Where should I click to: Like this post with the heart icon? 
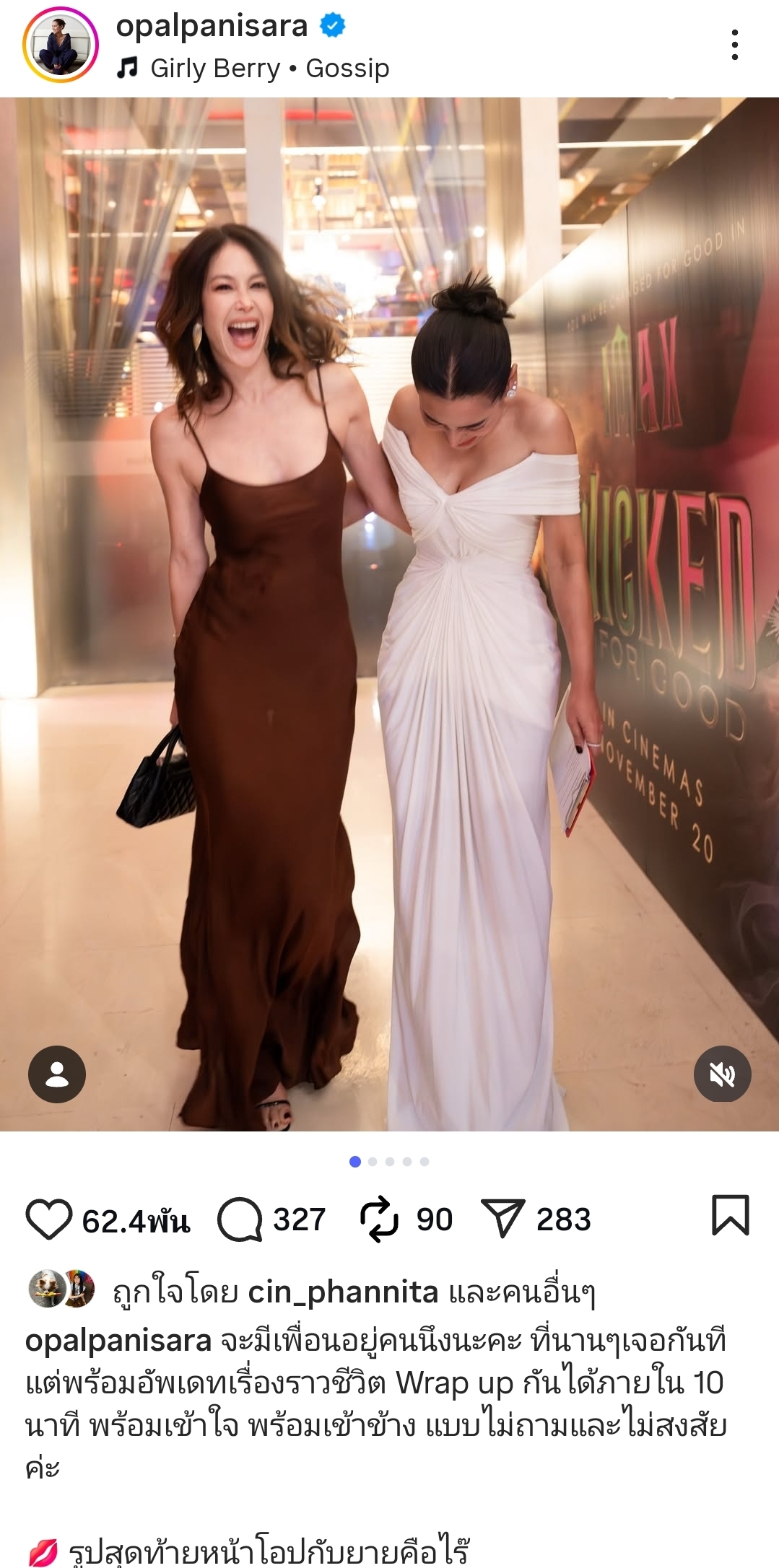pyautogui.click(x=49, y=1219)
